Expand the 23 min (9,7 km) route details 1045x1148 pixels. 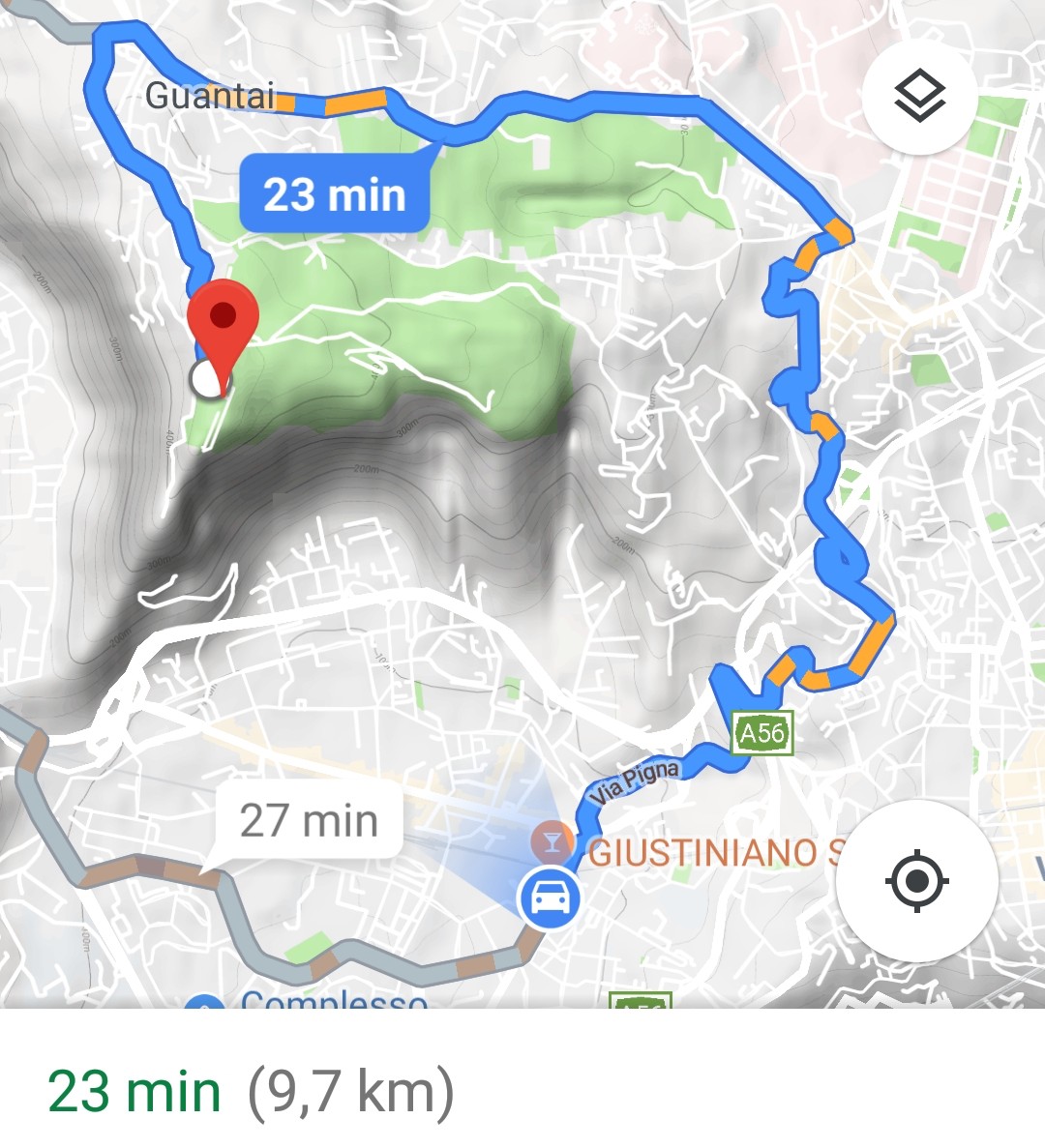point(252,1091)
